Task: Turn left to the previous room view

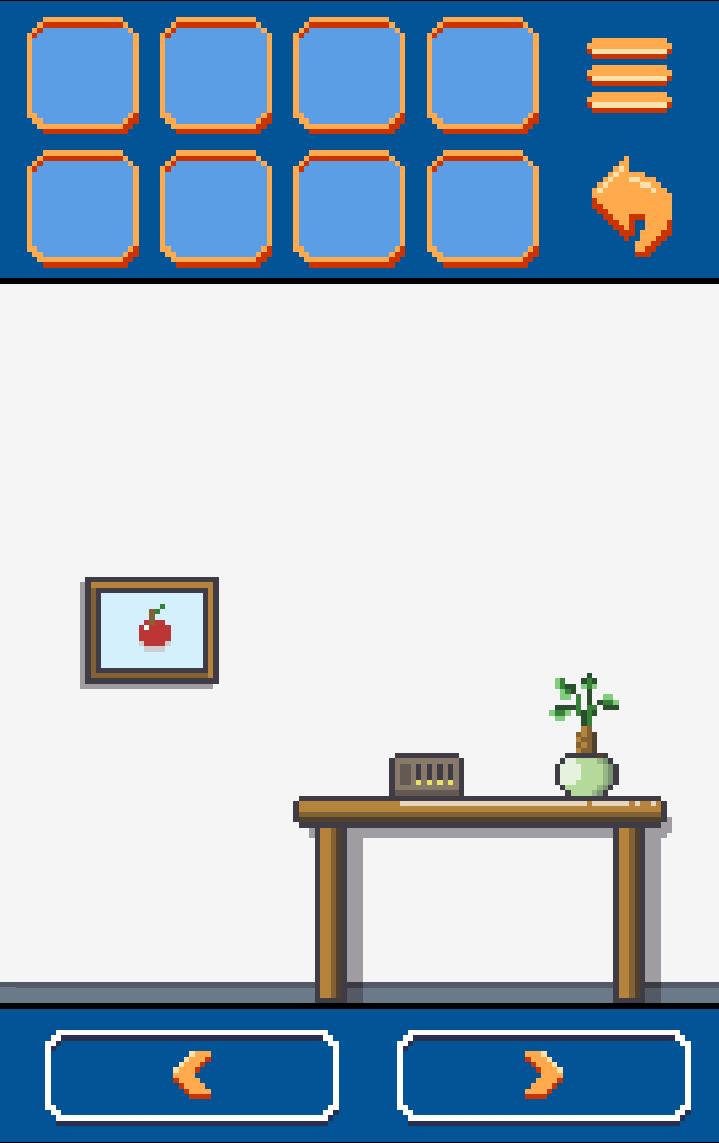Action: (x=191, y=1075)
